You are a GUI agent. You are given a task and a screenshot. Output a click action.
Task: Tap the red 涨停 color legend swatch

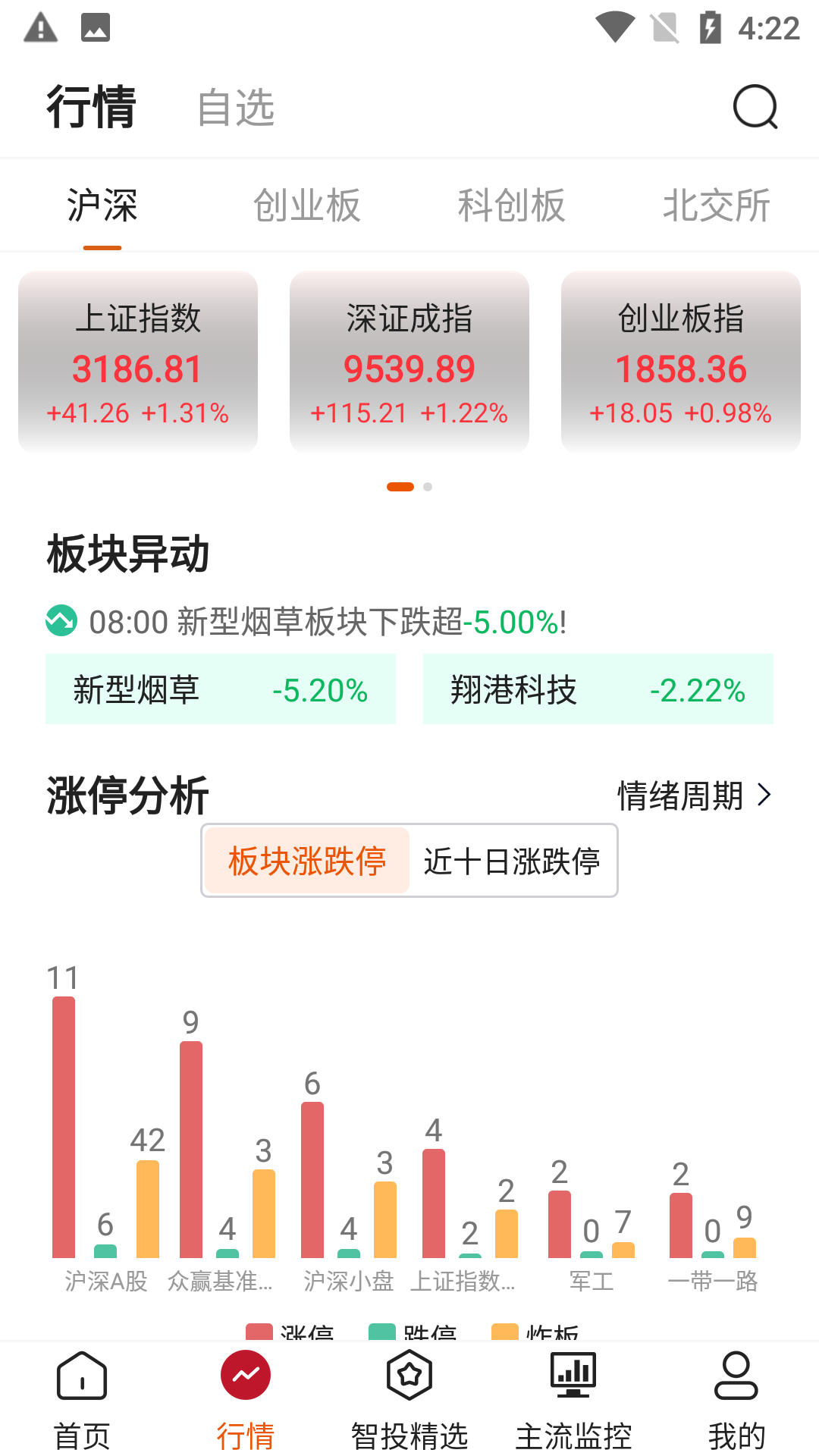pos(258,1332)
